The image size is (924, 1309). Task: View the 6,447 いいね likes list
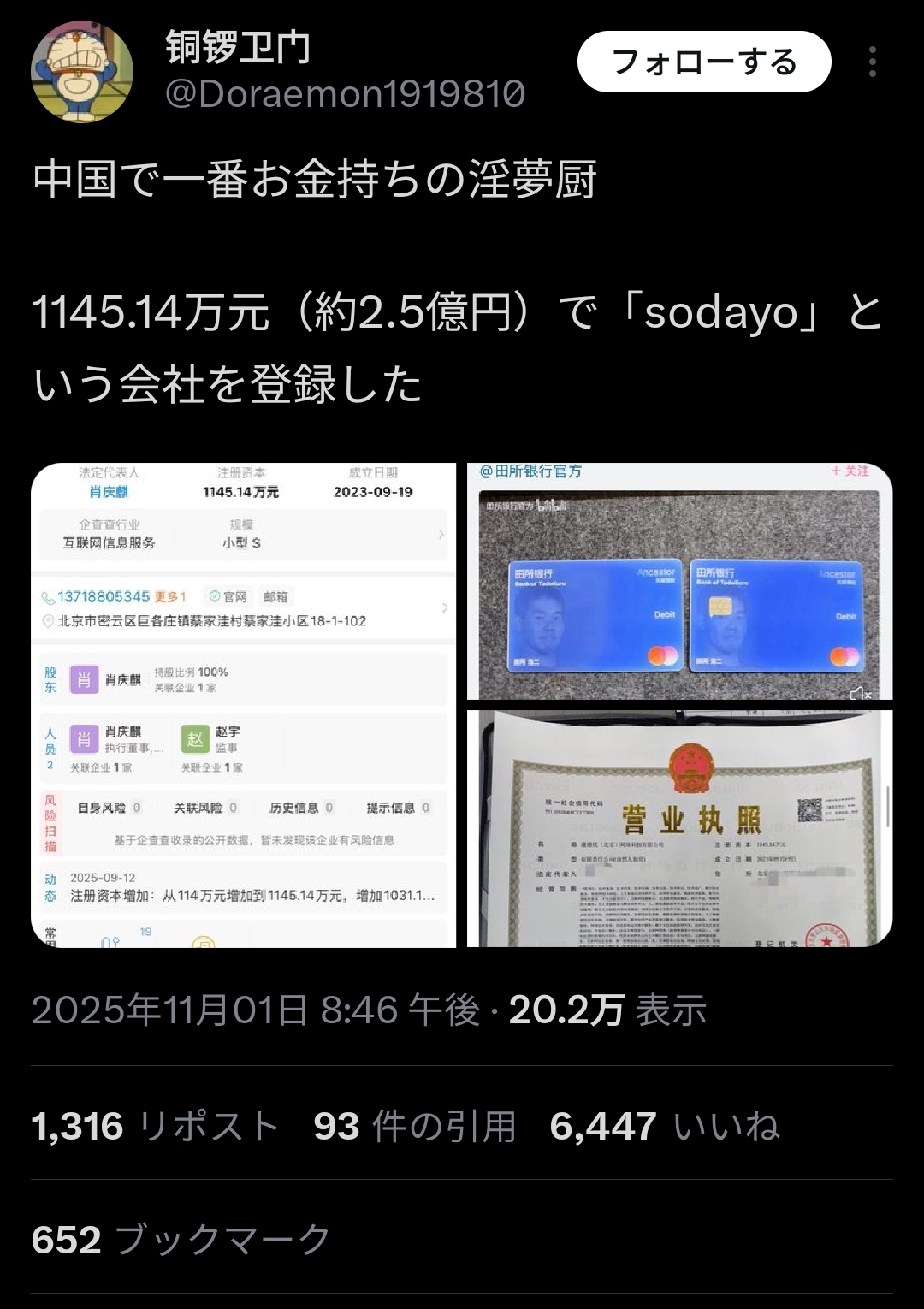[x=665, y=1126]
